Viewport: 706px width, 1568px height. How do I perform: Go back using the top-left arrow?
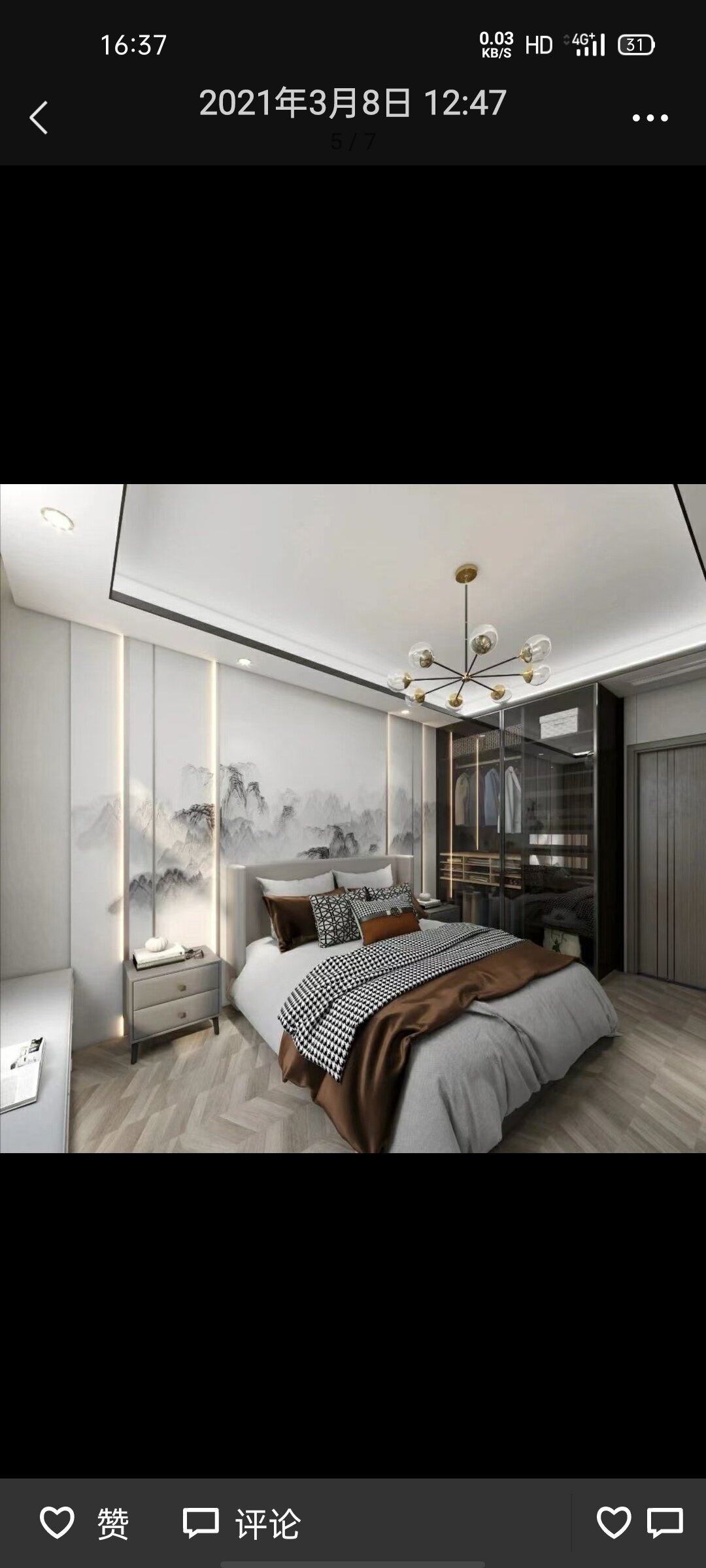pos(39,118)
